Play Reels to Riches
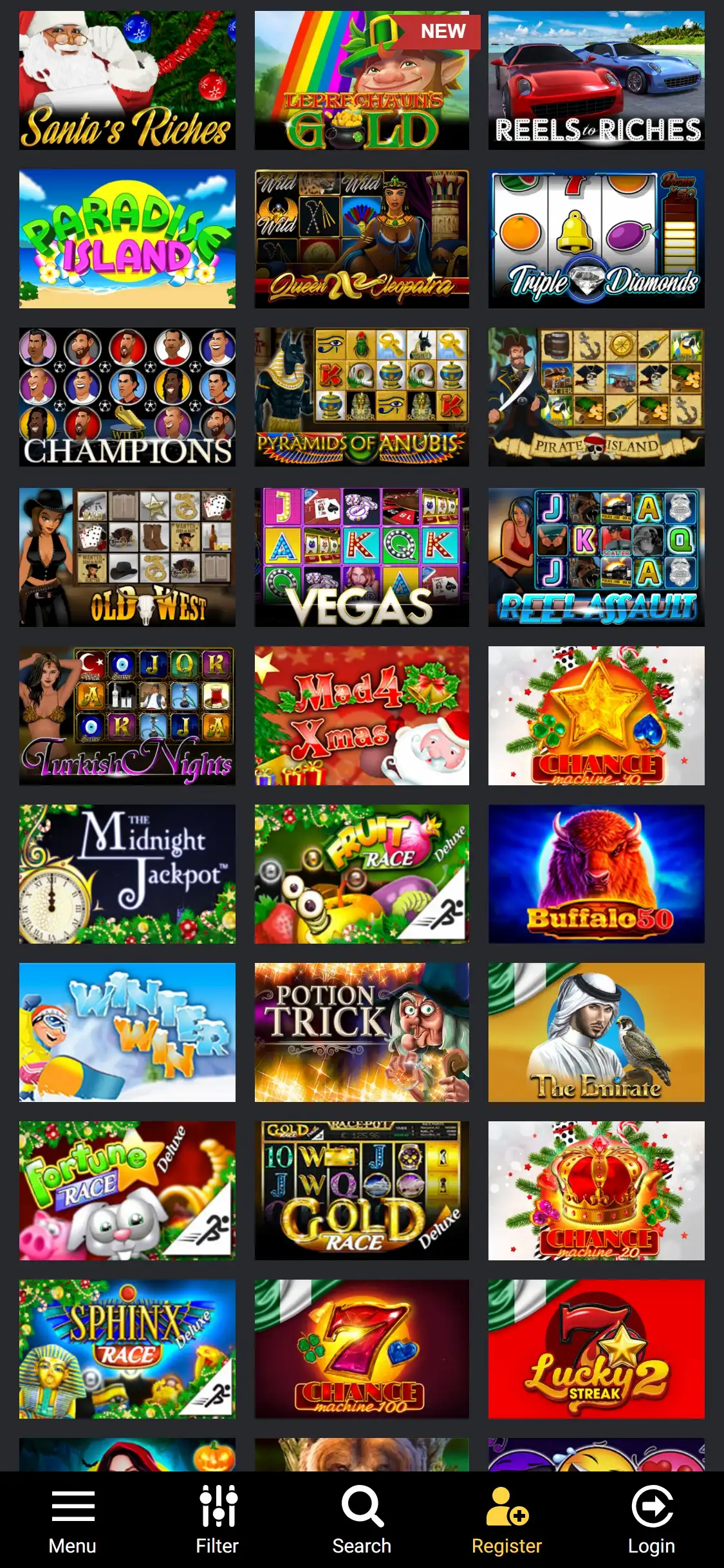Image resolution: width=724 pixels, height=1568 pixels. [x=596, y=80]
